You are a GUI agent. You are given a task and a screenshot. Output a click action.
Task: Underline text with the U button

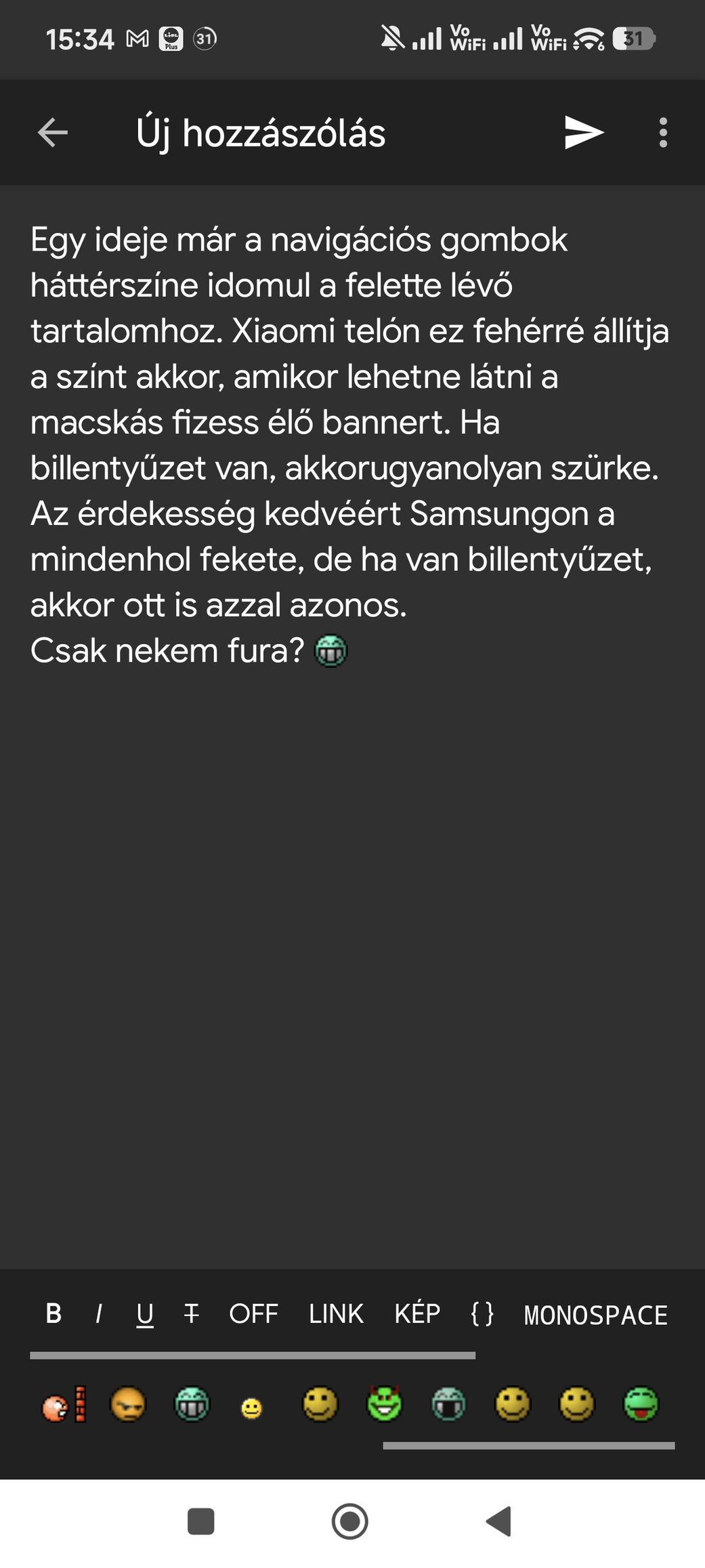[x=145, y=1314]
